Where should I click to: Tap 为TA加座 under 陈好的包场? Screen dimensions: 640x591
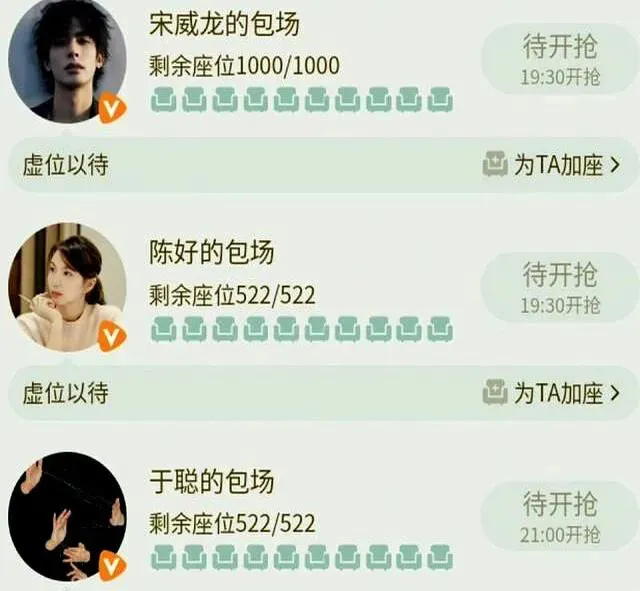tap(558, 393)
